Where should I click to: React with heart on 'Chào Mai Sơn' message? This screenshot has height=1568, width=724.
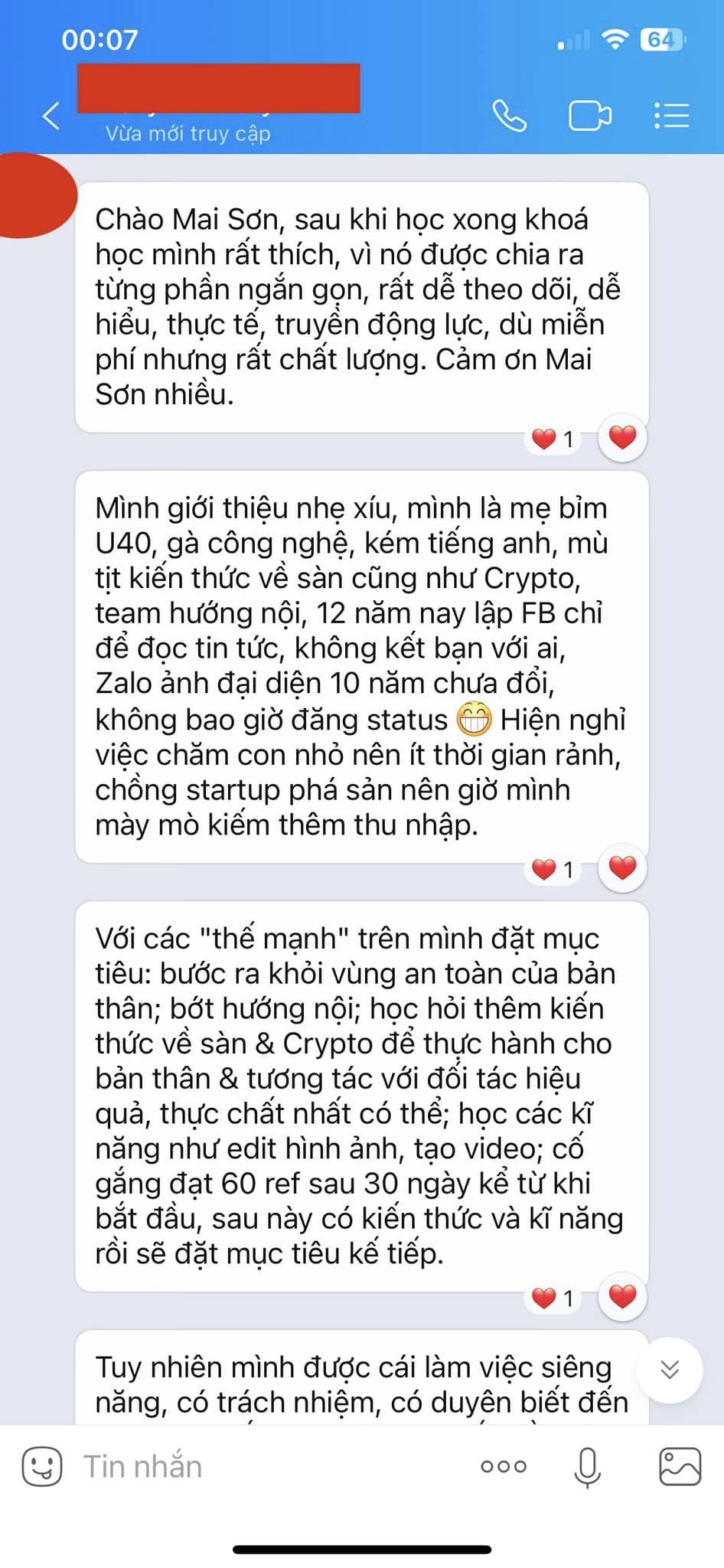click(621, 438)
